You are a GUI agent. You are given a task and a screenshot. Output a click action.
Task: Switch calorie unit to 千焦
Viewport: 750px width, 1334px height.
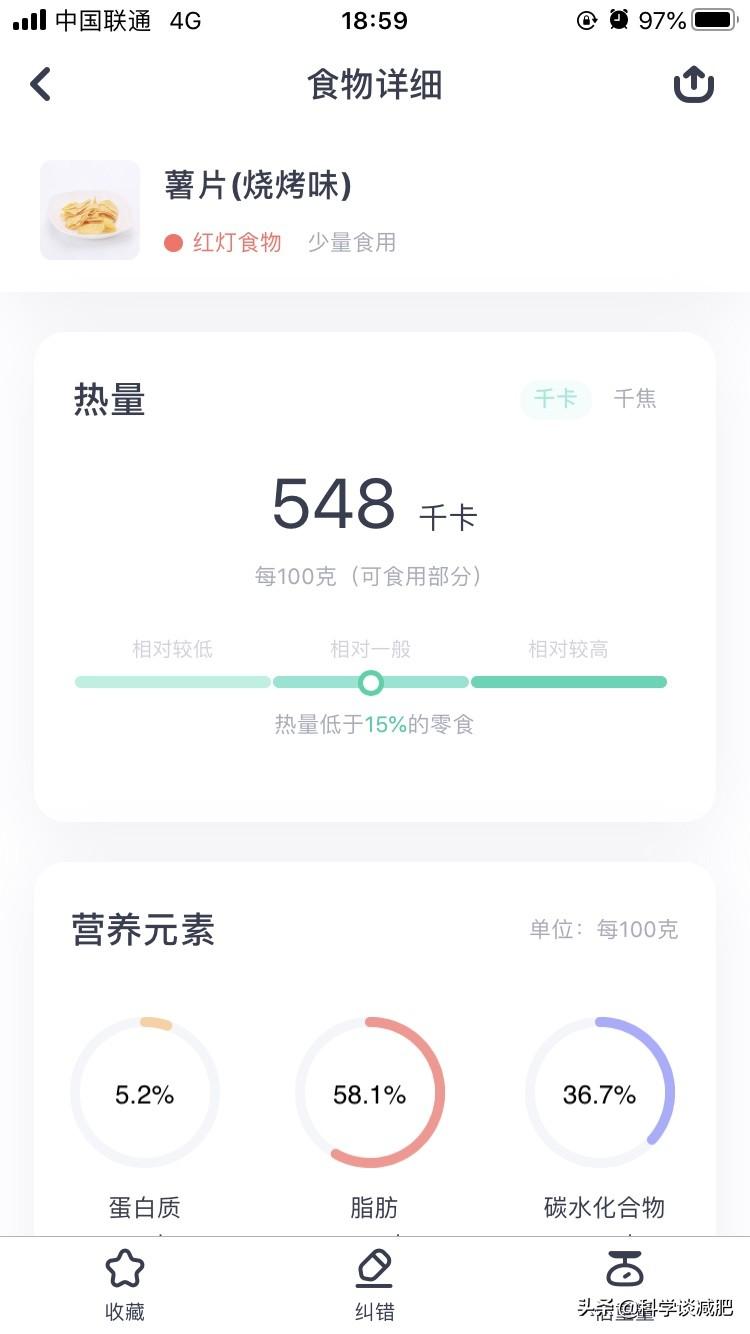point(637,399)
